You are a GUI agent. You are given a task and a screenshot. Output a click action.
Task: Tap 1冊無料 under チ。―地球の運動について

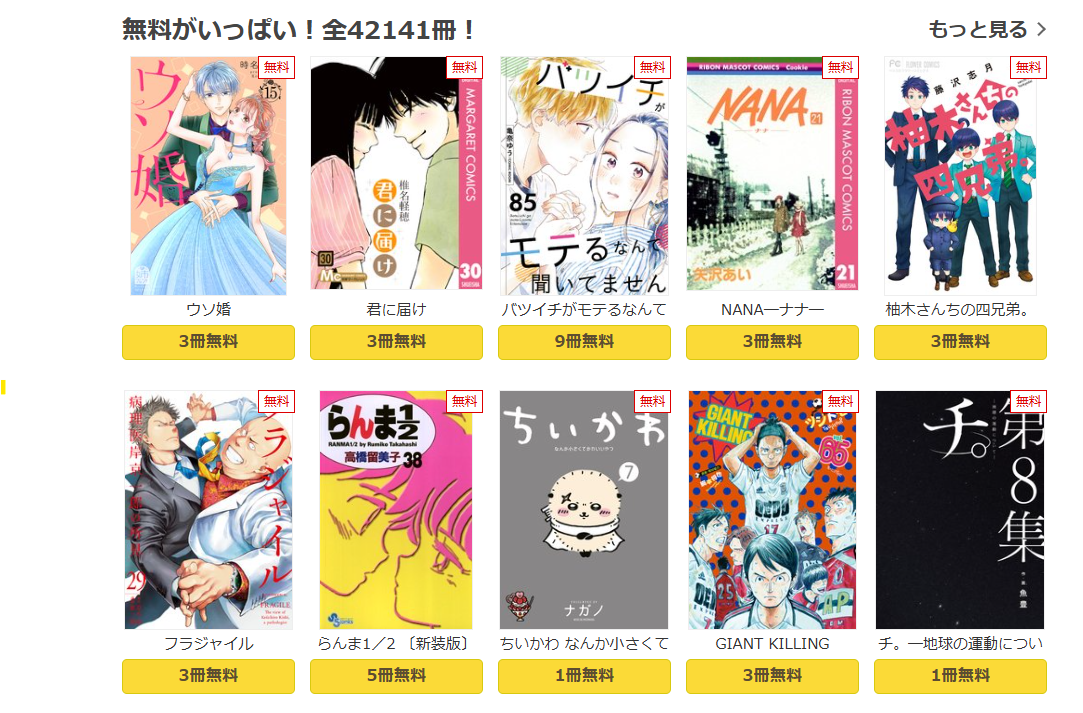coord(960,676)
